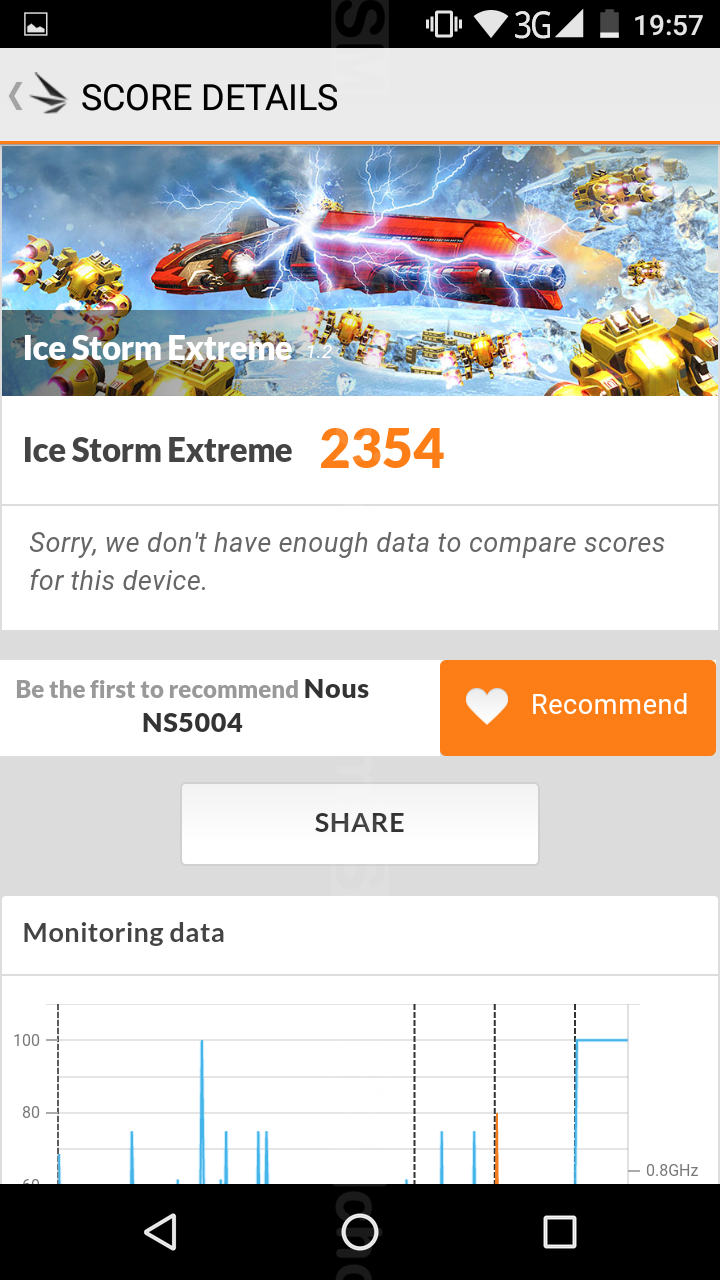Go back from Score Details
This screenshot has height=1280, width=720.
pos(40,96)
